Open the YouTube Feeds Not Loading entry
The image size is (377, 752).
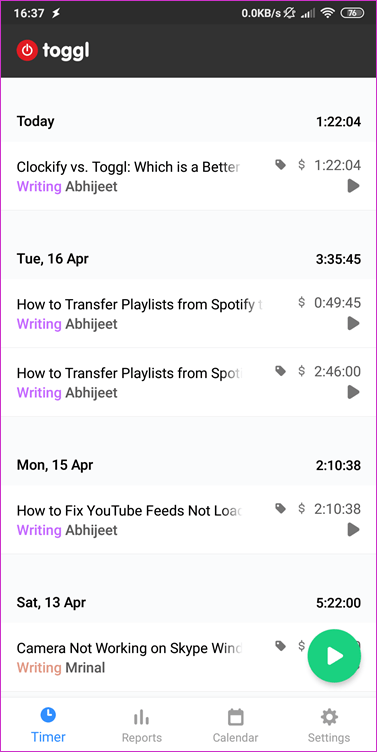[188, 519]
